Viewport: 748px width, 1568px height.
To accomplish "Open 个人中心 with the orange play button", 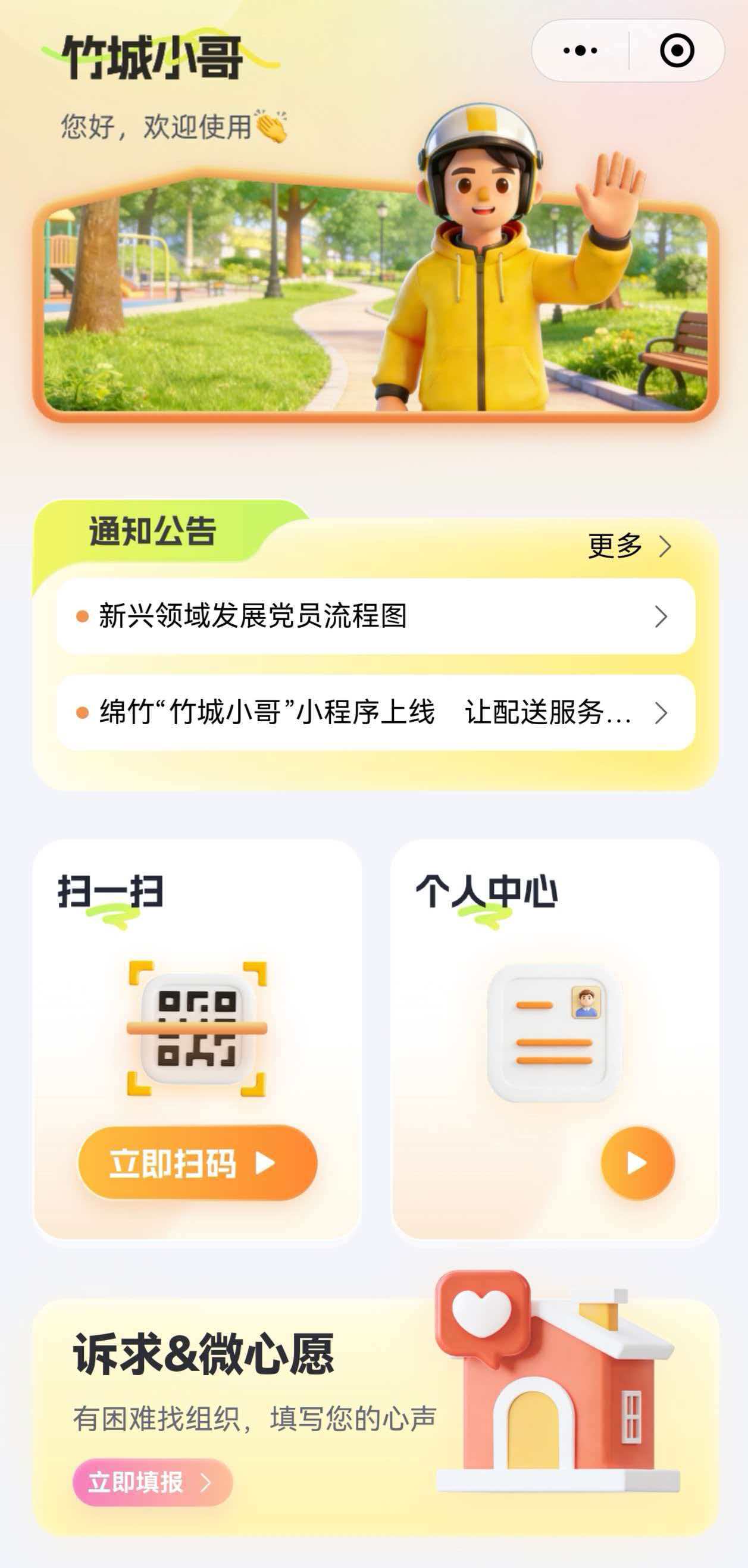I will point(637,1163).
